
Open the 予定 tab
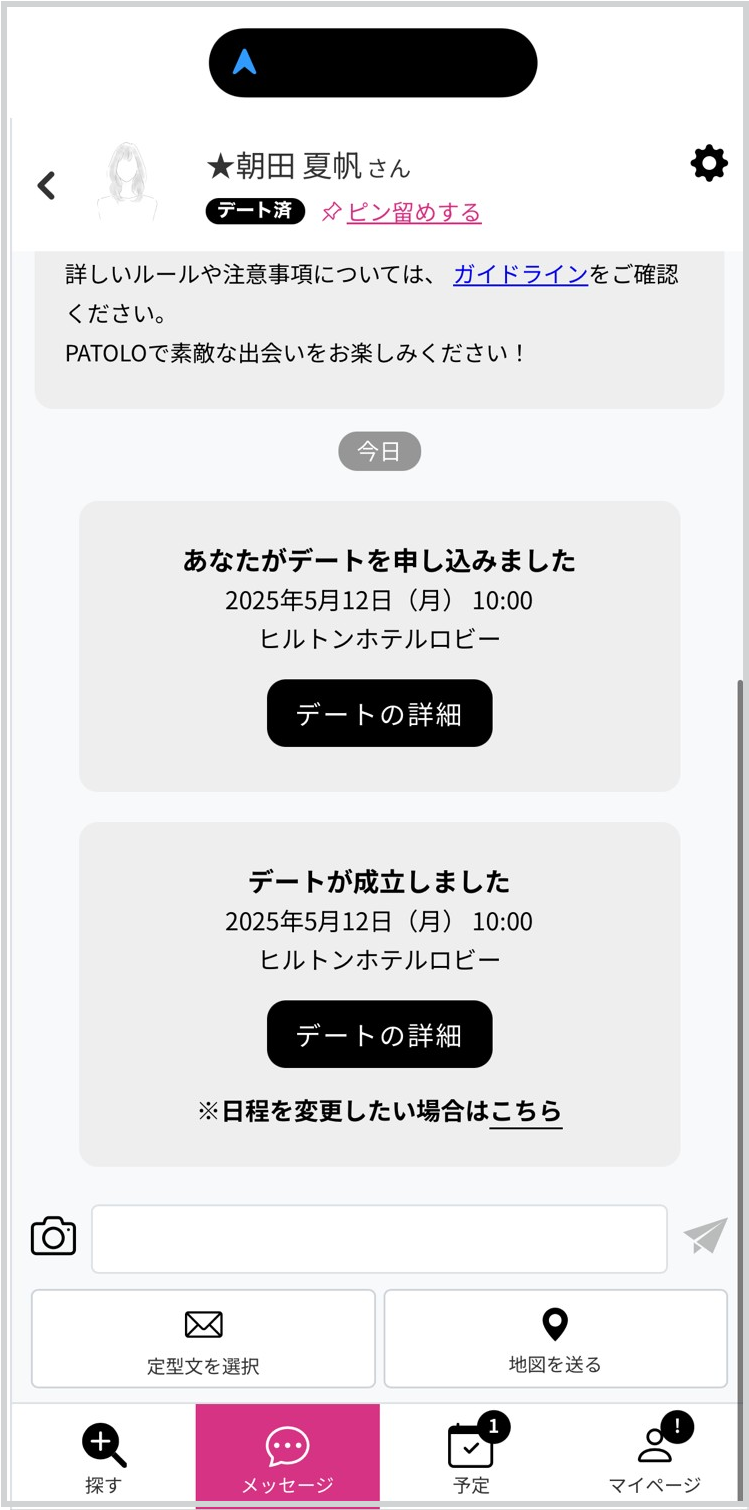coord(471,1458)
